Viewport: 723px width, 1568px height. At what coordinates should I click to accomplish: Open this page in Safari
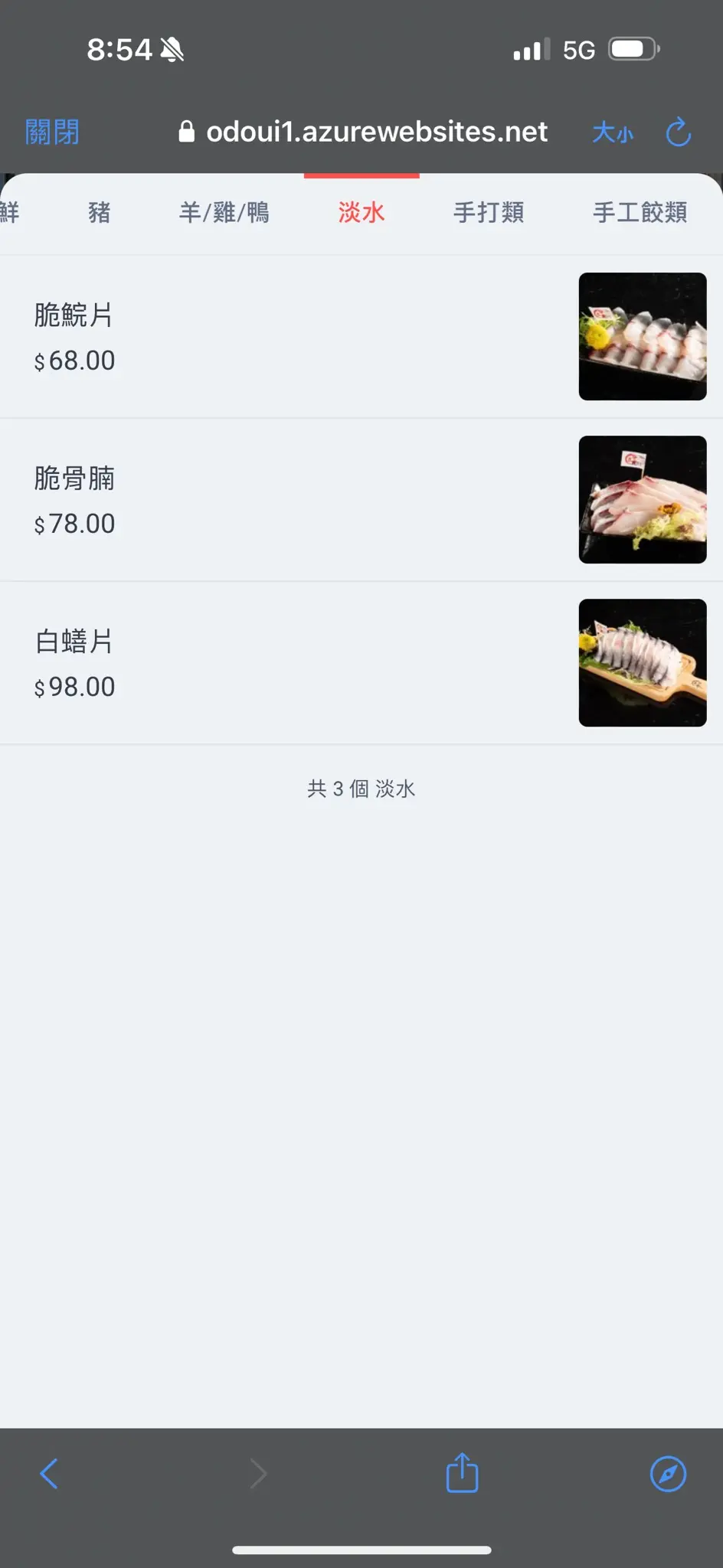(668, 1474)
